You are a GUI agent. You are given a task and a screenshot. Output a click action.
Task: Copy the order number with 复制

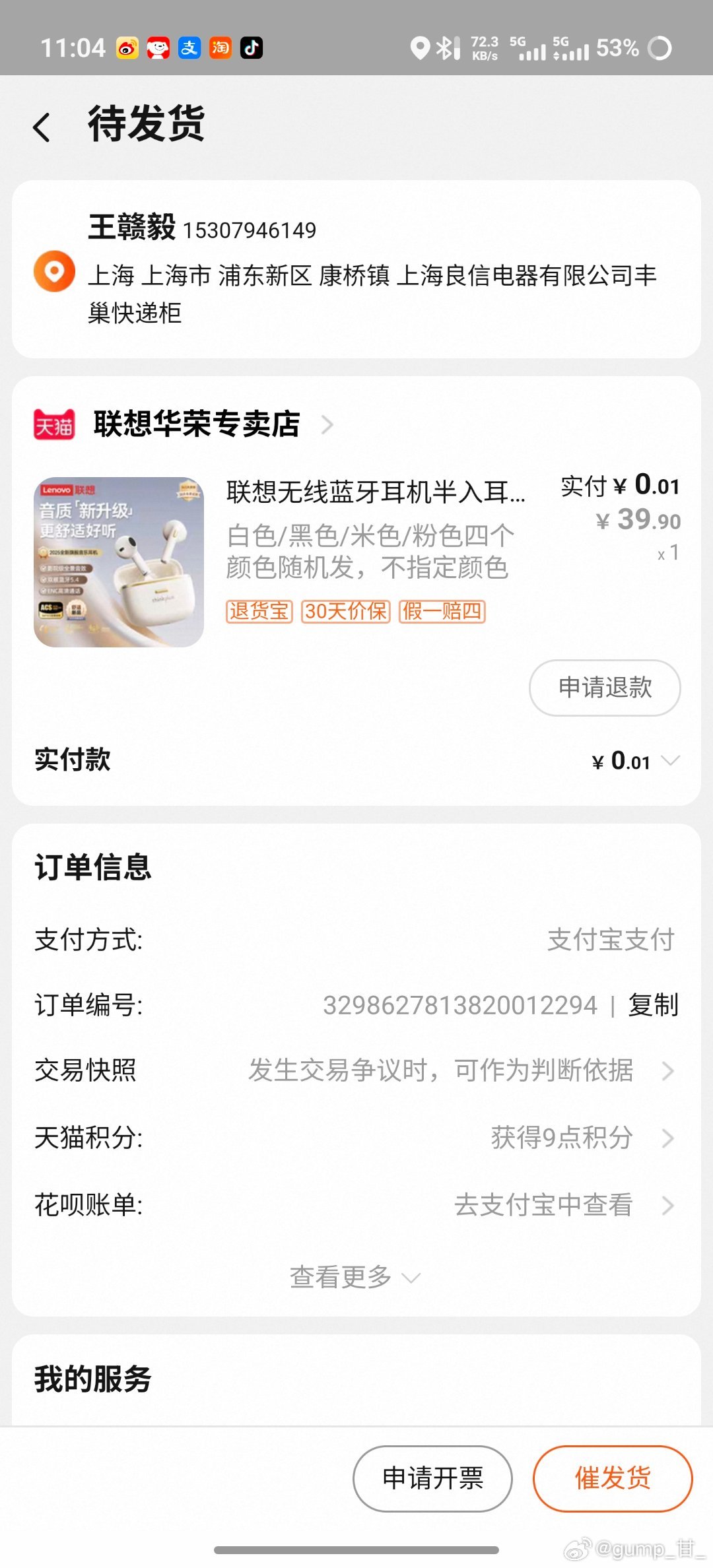click(653, 1005)
